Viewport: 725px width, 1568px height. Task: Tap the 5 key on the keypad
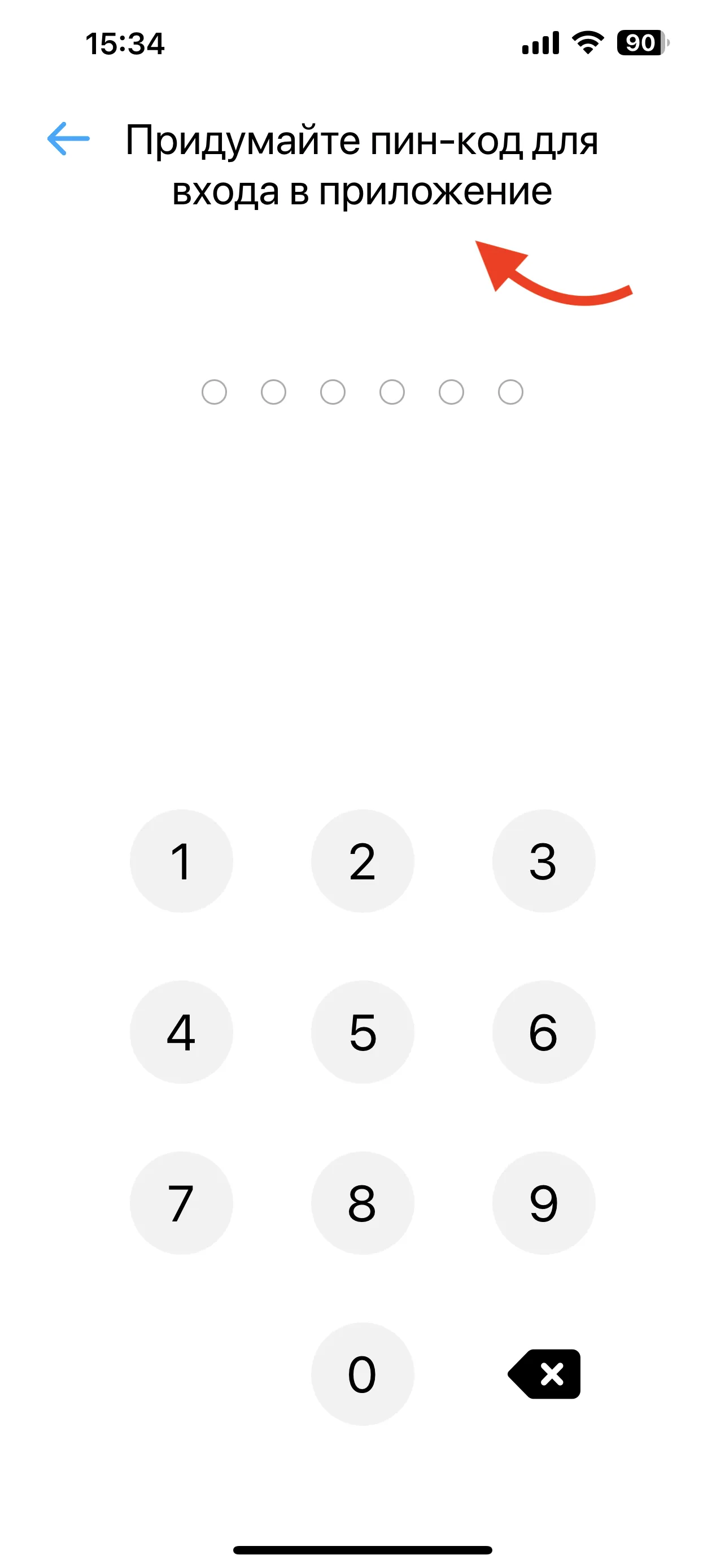(362, 1032)
